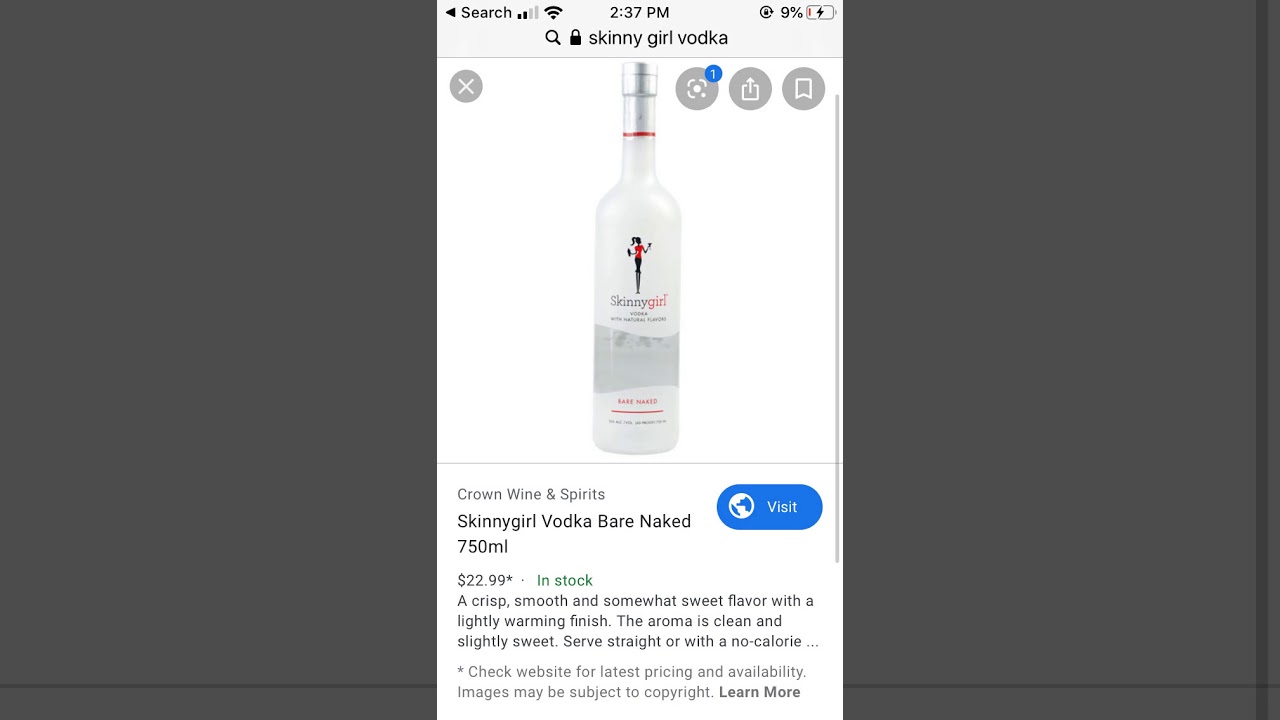
Task: Open the Skinnygirl vodka bottle image
Action: 638,260
